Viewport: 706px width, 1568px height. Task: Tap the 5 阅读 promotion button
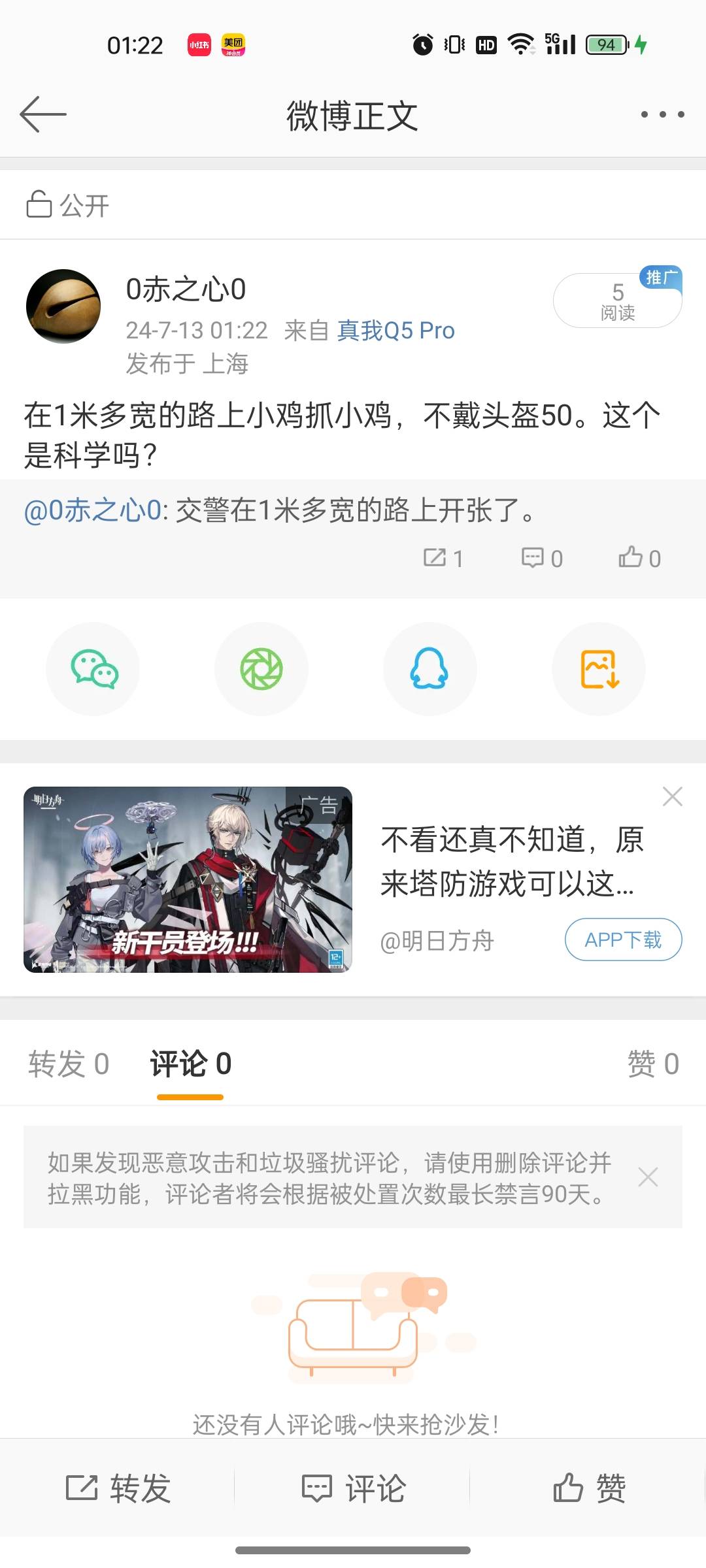tap(618, 300)
